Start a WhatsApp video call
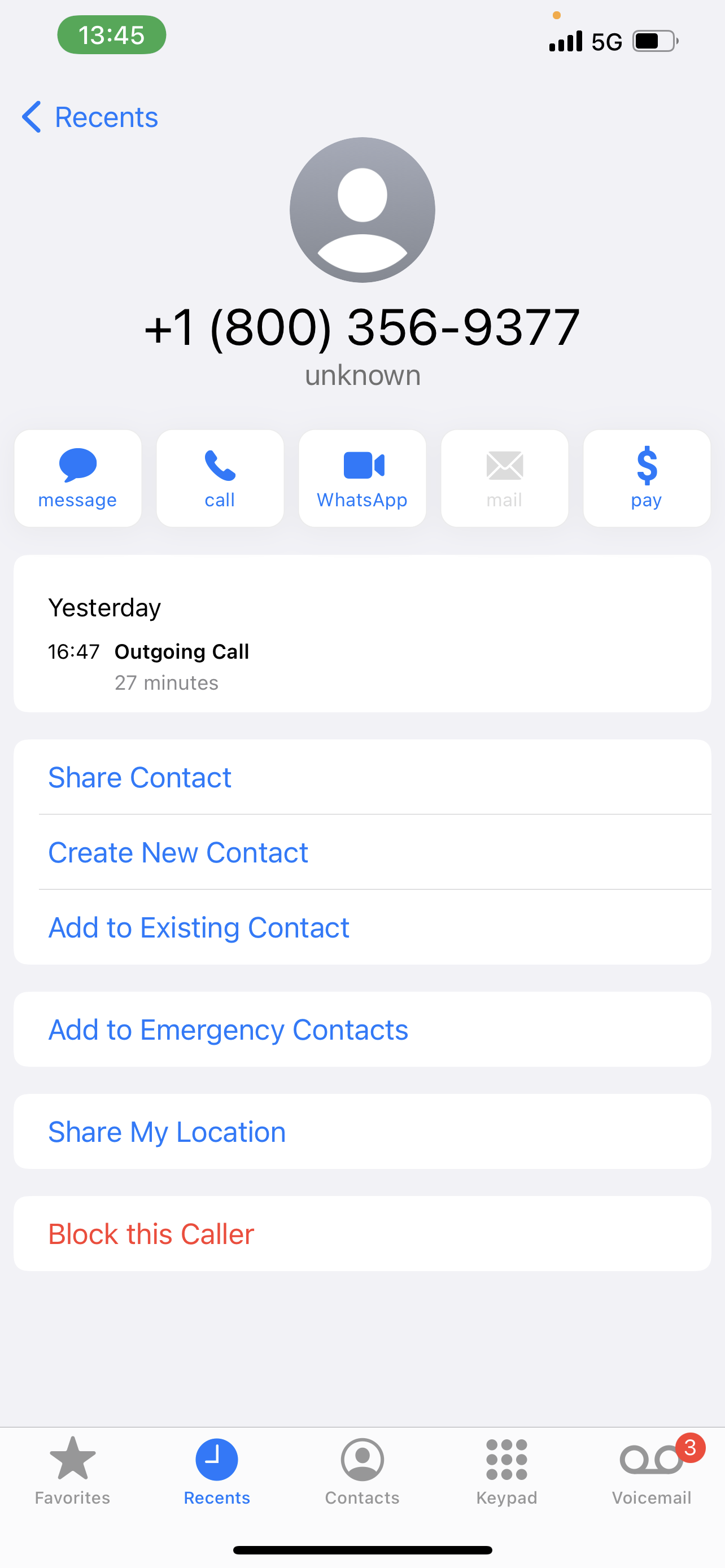The image size is (725, 1568). click(362, 479)
